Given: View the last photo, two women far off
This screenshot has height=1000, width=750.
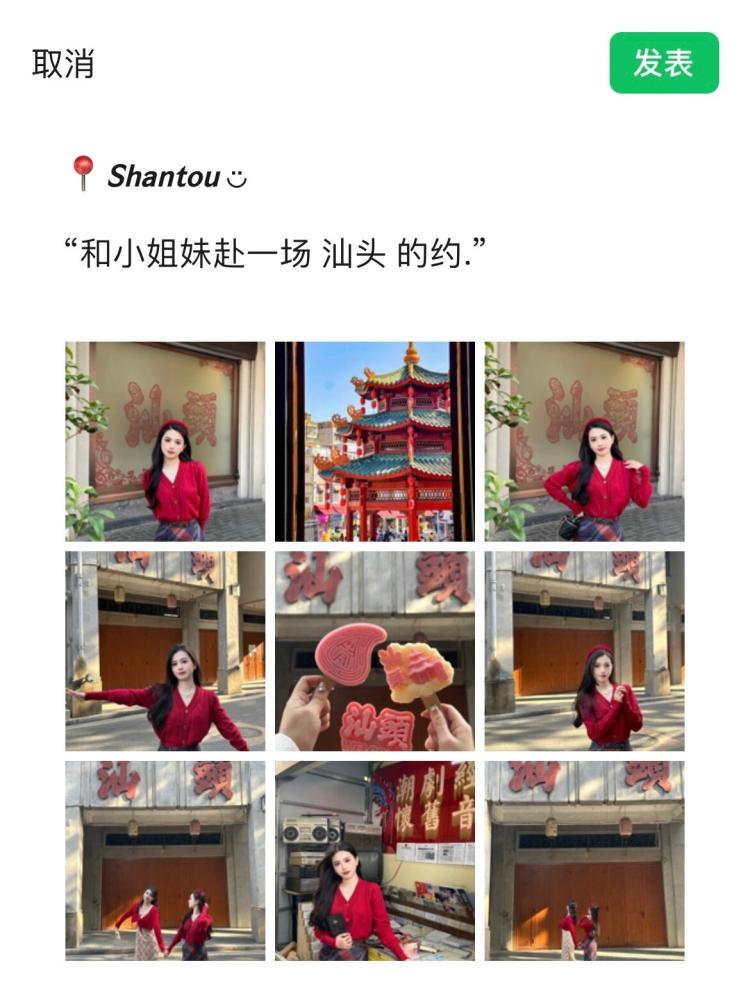Looking at the screenshot, I should pos(585,861).
